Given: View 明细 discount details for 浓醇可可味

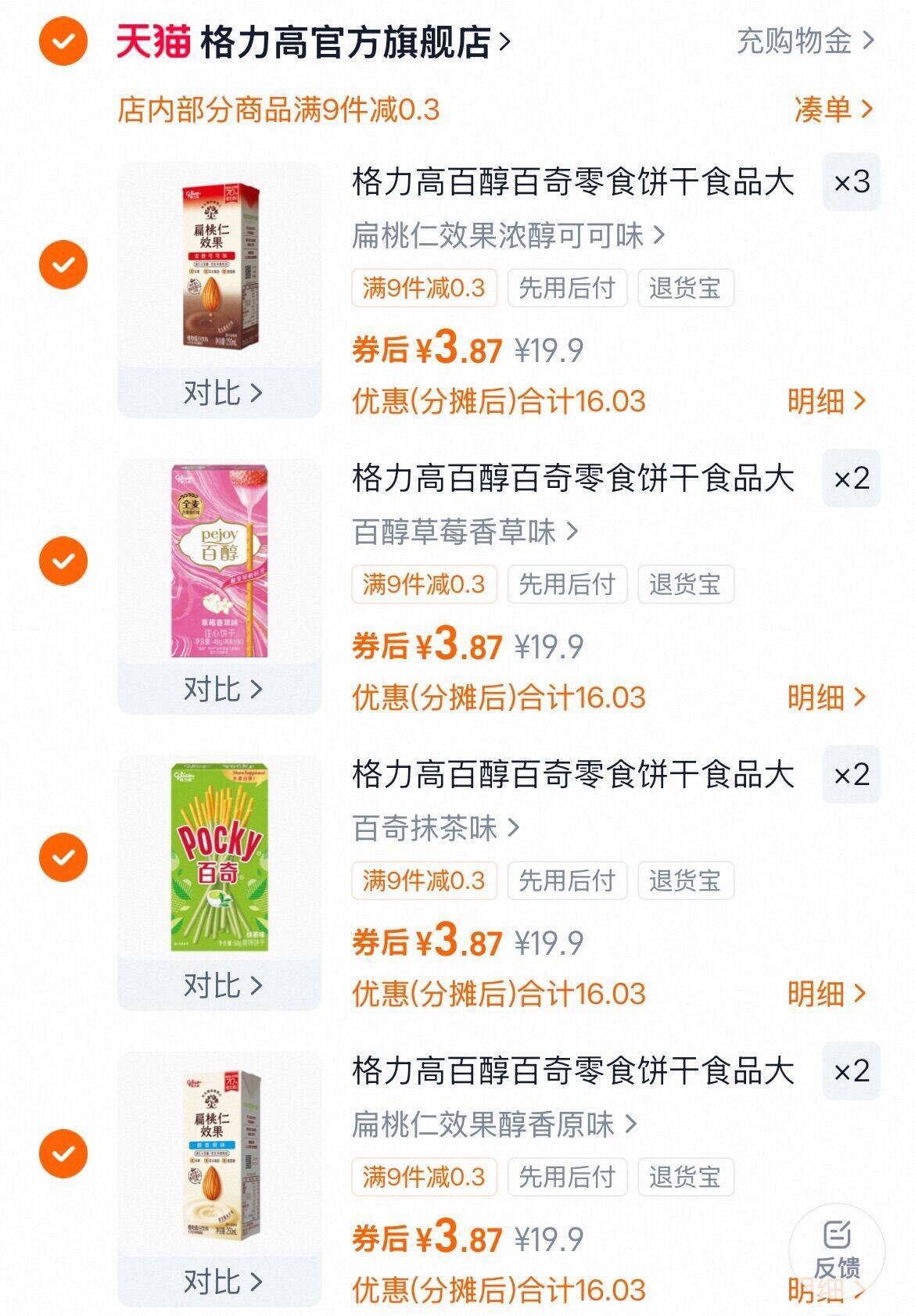Looking at the screenshot, I should pyautogui.click(x=826, y=401).
